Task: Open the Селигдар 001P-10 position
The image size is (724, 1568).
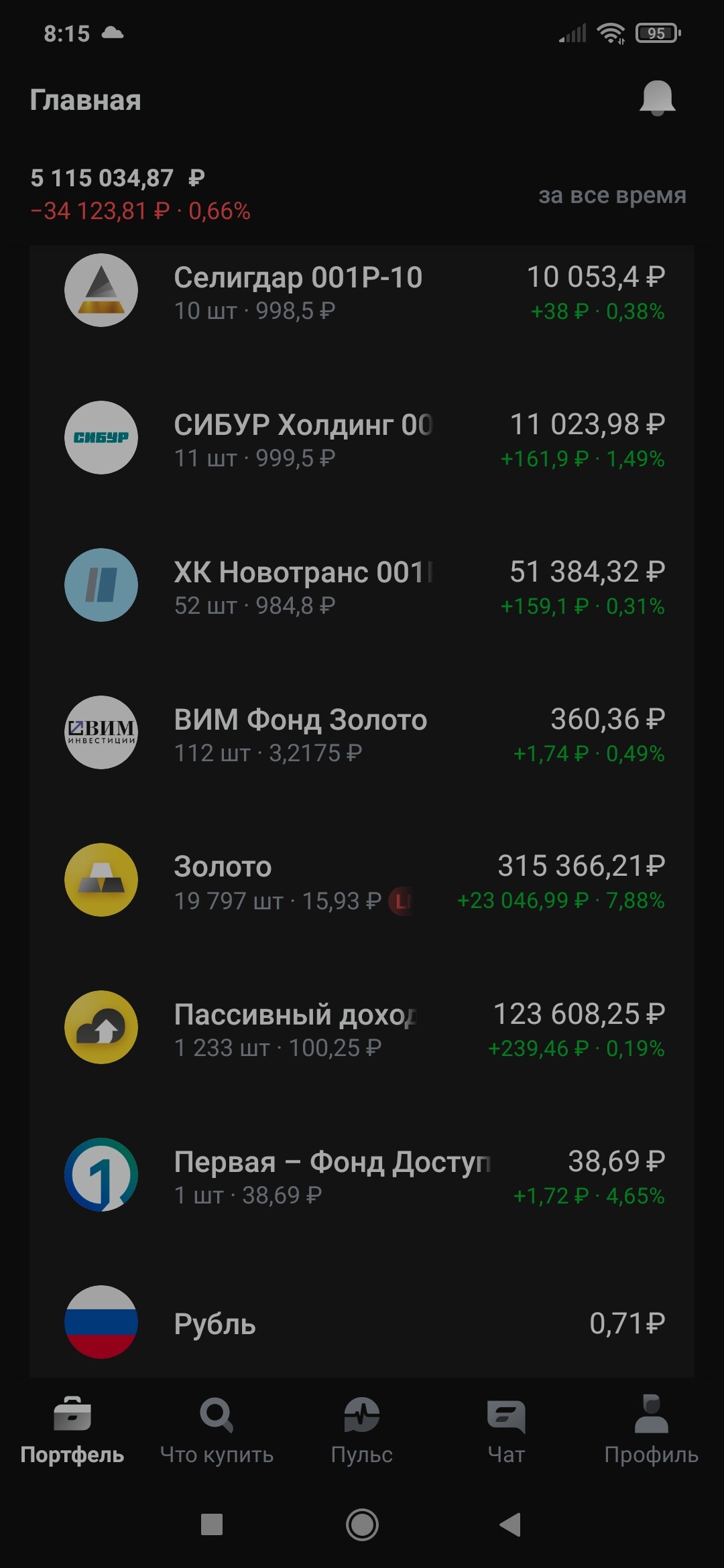Action: (x=362, y=291)
